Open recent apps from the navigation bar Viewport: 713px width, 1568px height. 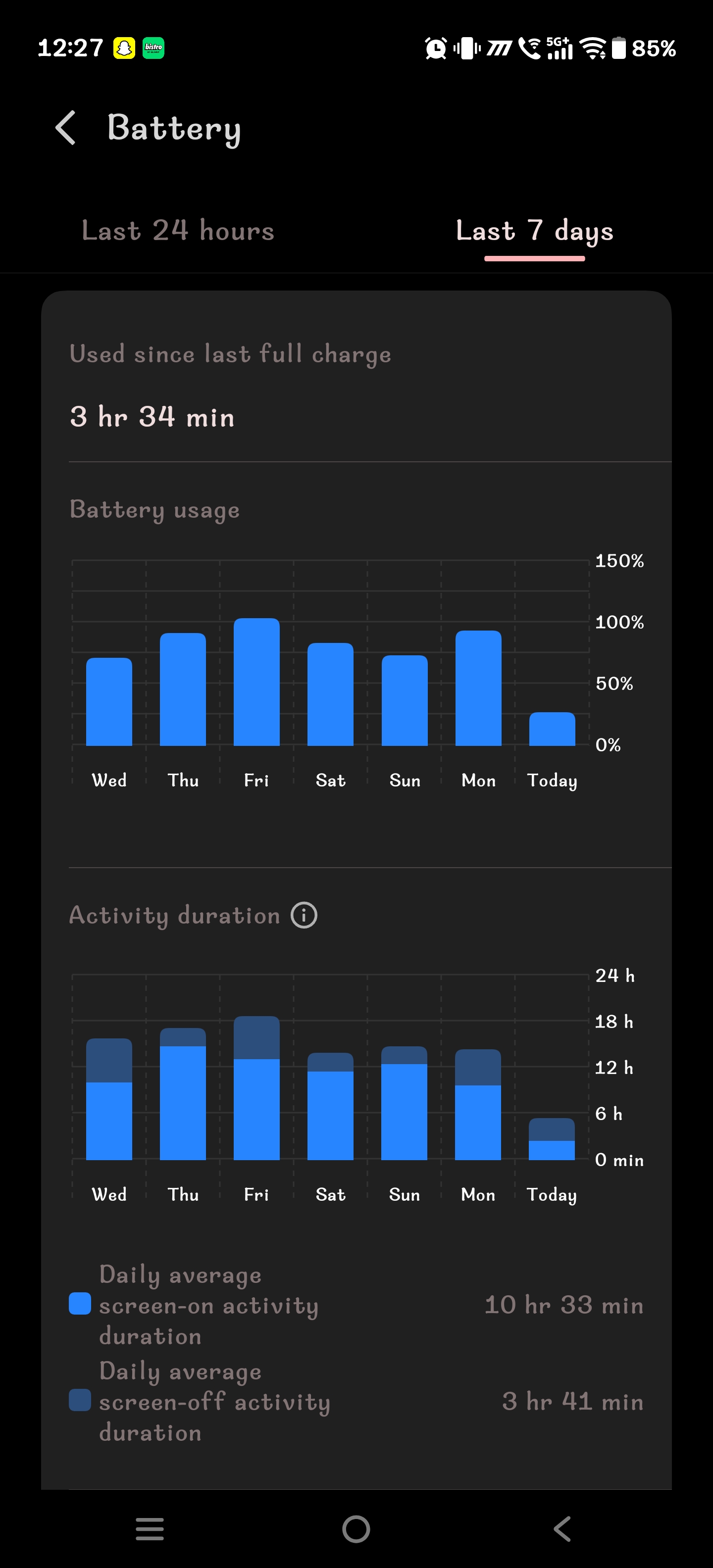pos(150,1528)
